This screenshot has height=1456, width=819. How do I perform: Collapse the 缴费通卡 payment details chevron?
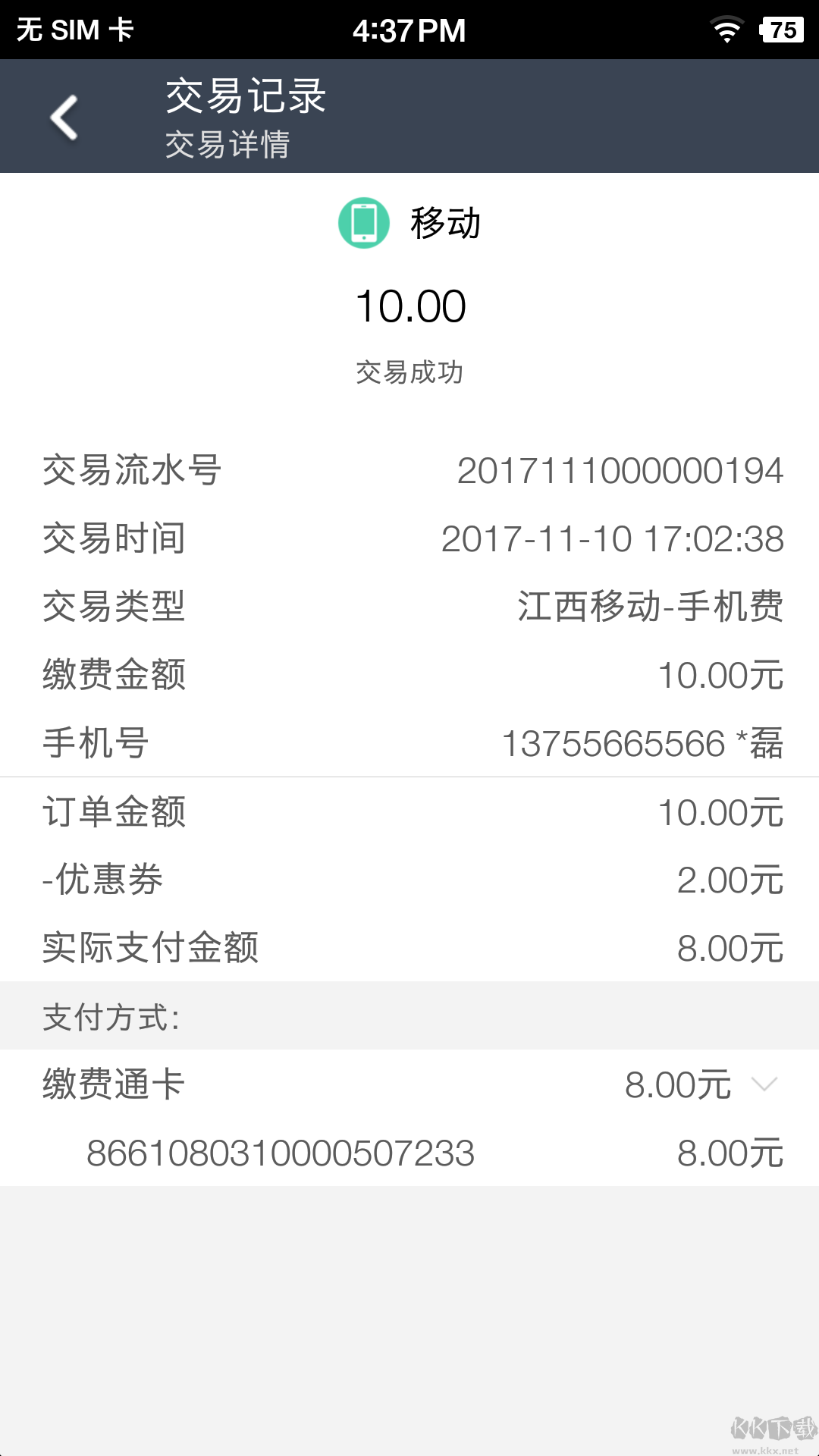pyautogui.click(x=764, y=1084)
